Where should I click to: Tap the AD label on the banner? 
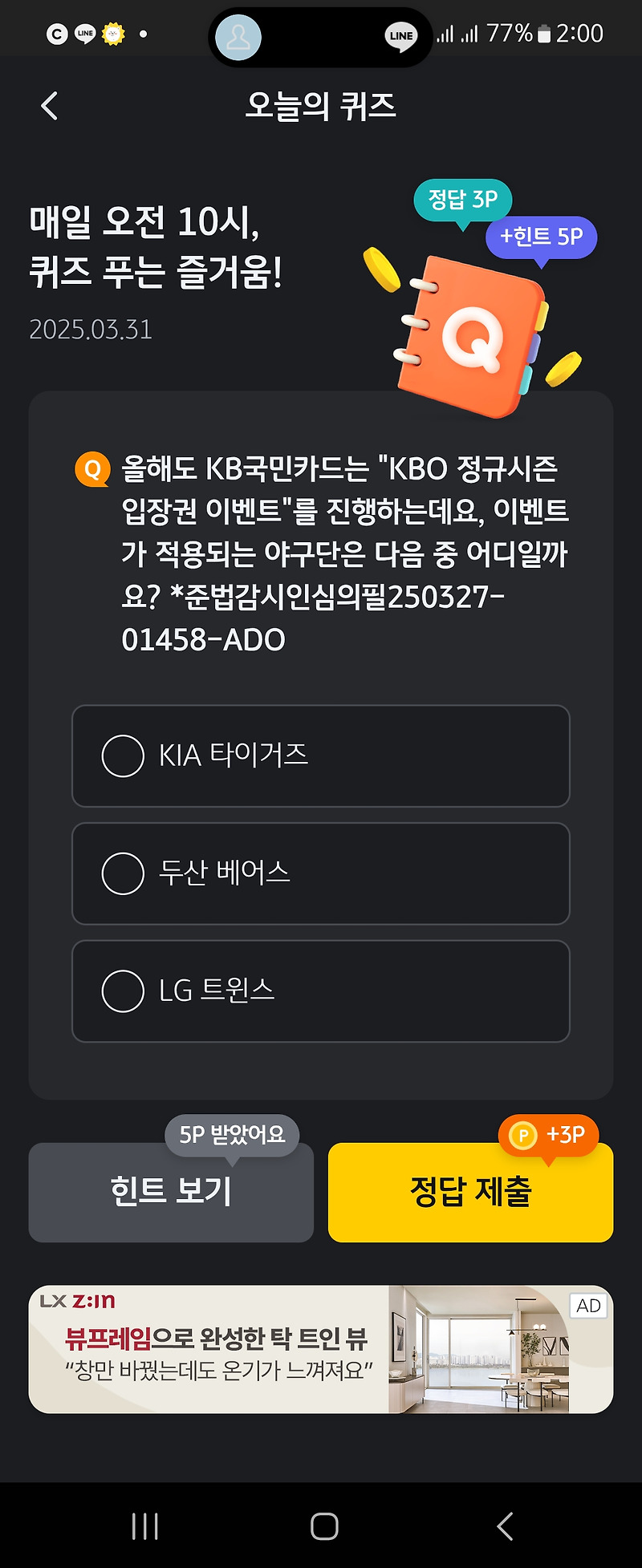[x=588, y=1305]
